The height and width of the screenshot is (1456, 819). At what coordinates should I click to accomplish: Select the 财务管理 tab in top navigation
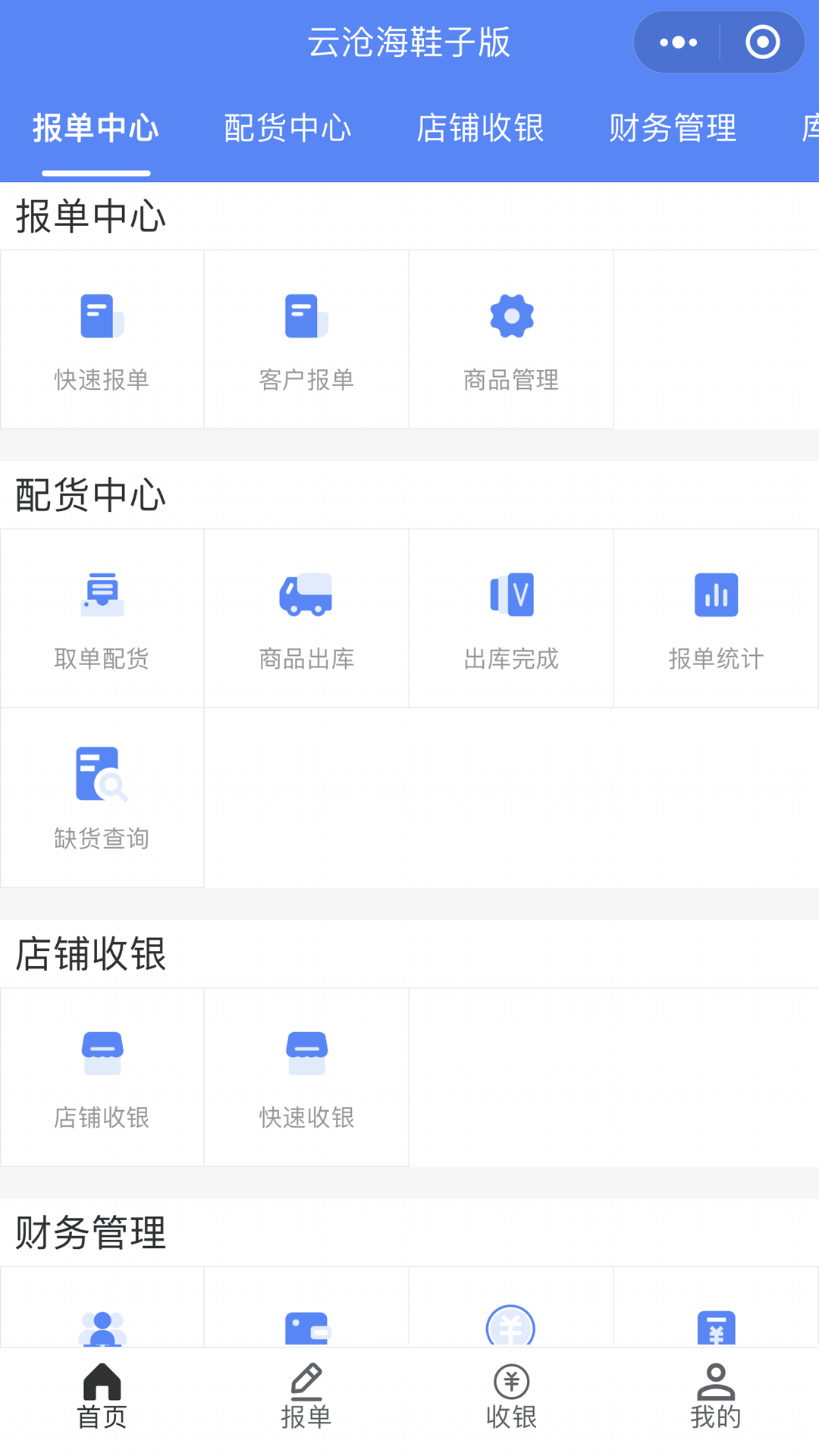[673, 129]
